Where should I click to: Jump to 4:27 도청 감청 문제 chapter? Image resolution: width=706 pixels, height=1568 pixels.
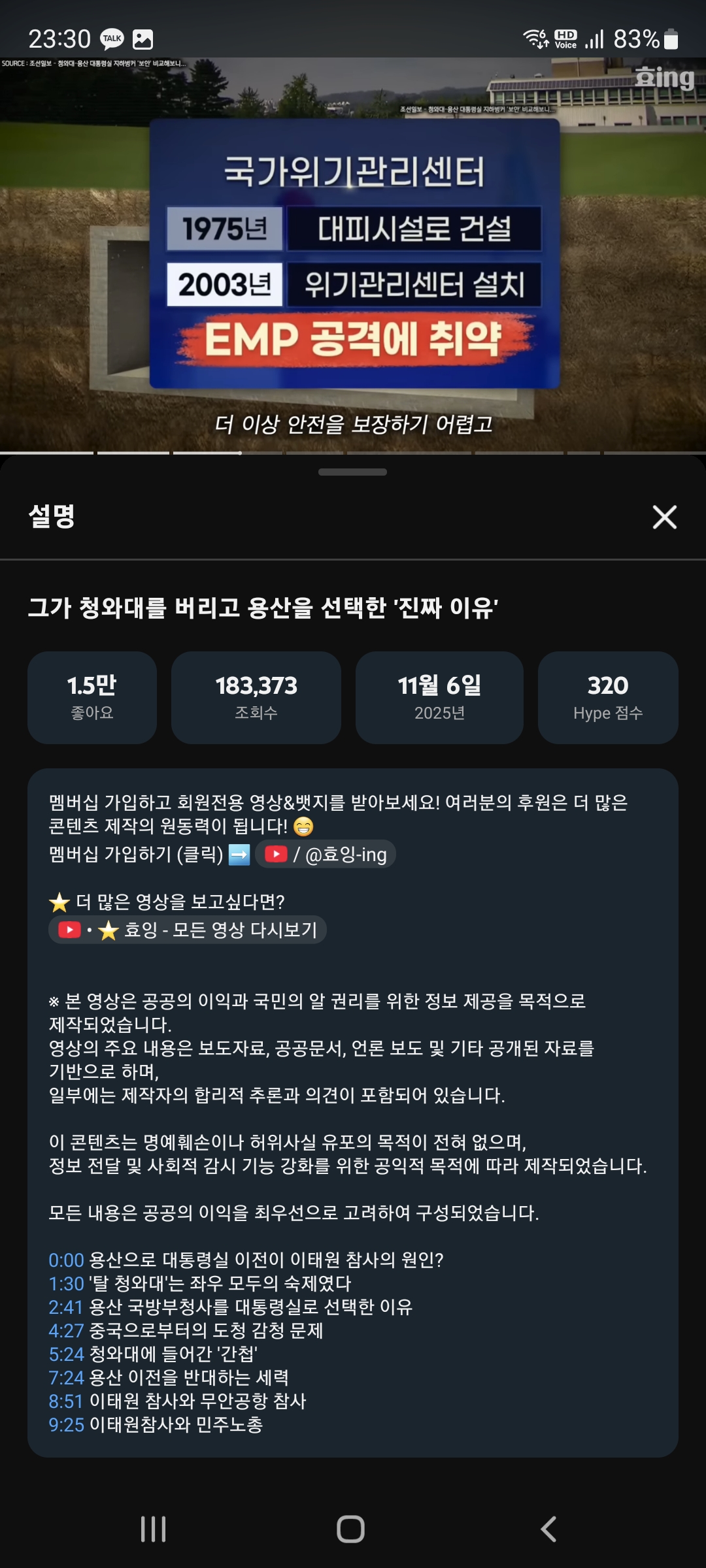pos(66,1330)
